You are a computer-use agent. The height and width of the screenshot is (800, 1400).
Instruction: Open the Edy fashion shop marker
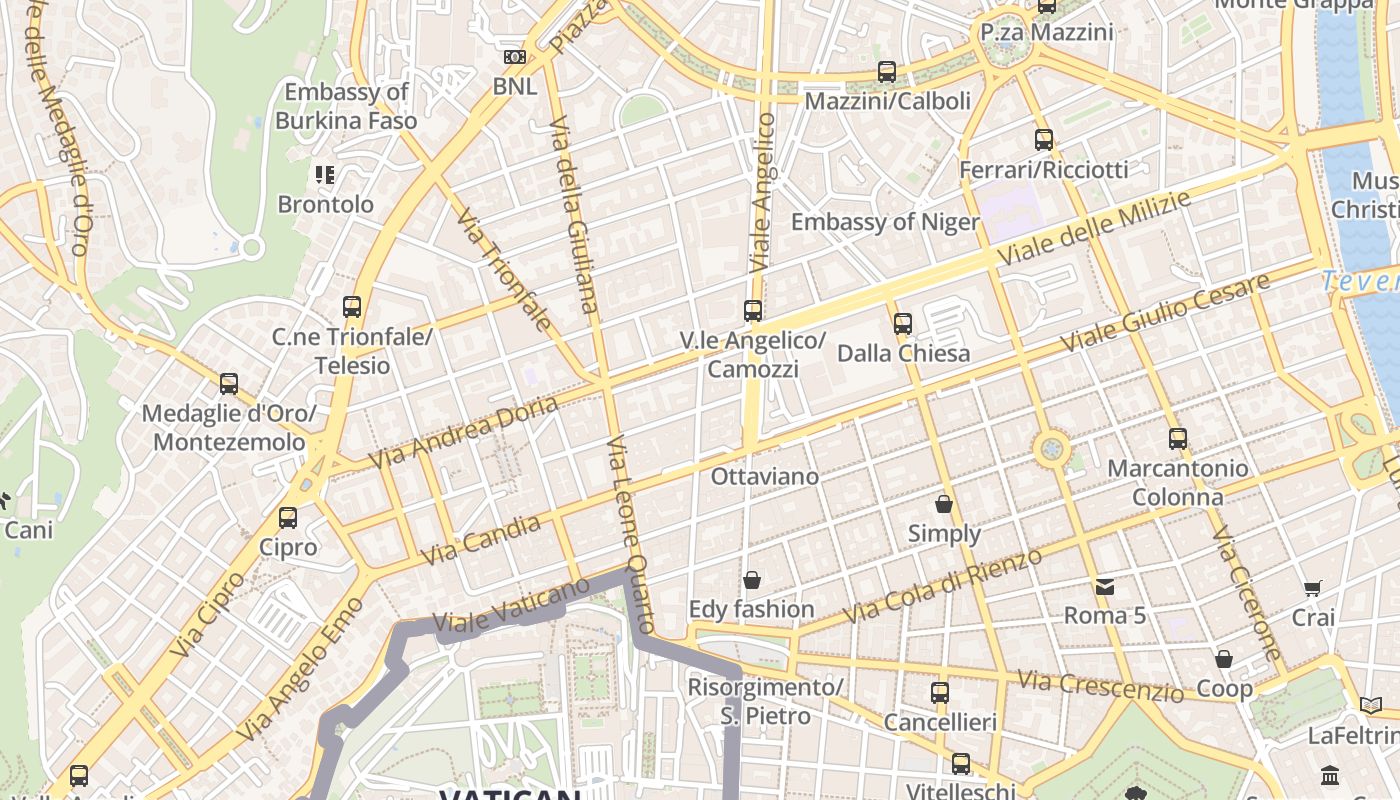752,580
